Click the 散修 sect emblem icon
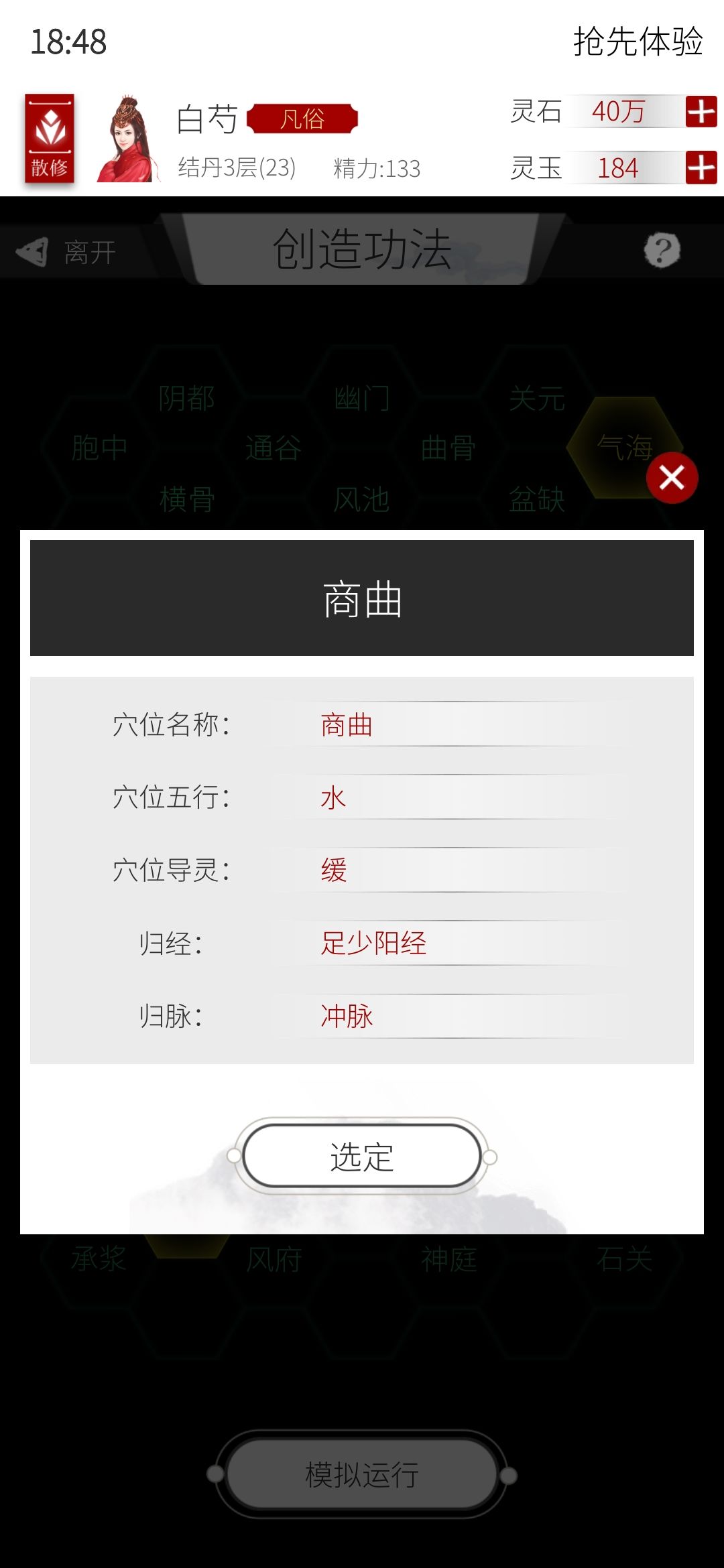This screenshot has height=1568, width=724. click(49, 139)
